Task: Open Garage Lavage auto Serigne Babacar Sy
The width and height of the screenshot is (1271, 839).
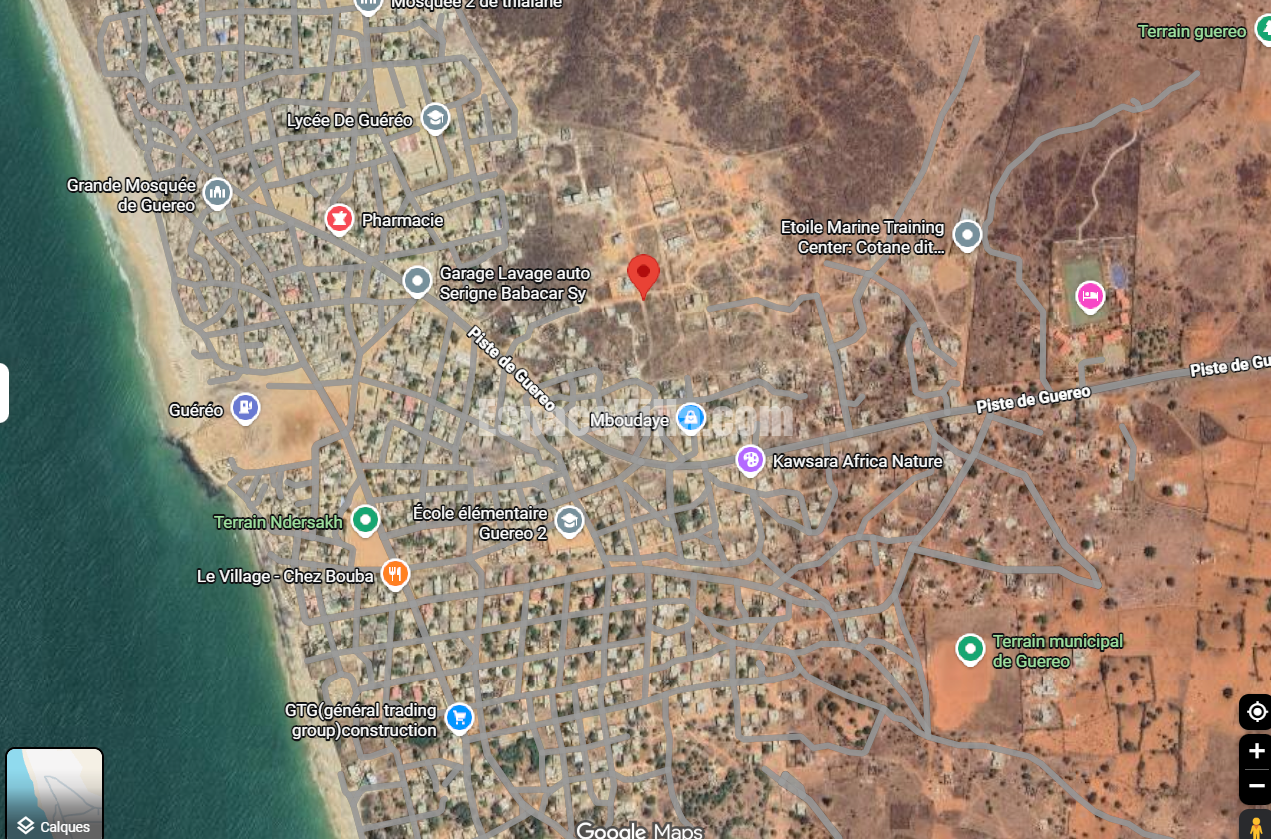Action: point(417,281)
